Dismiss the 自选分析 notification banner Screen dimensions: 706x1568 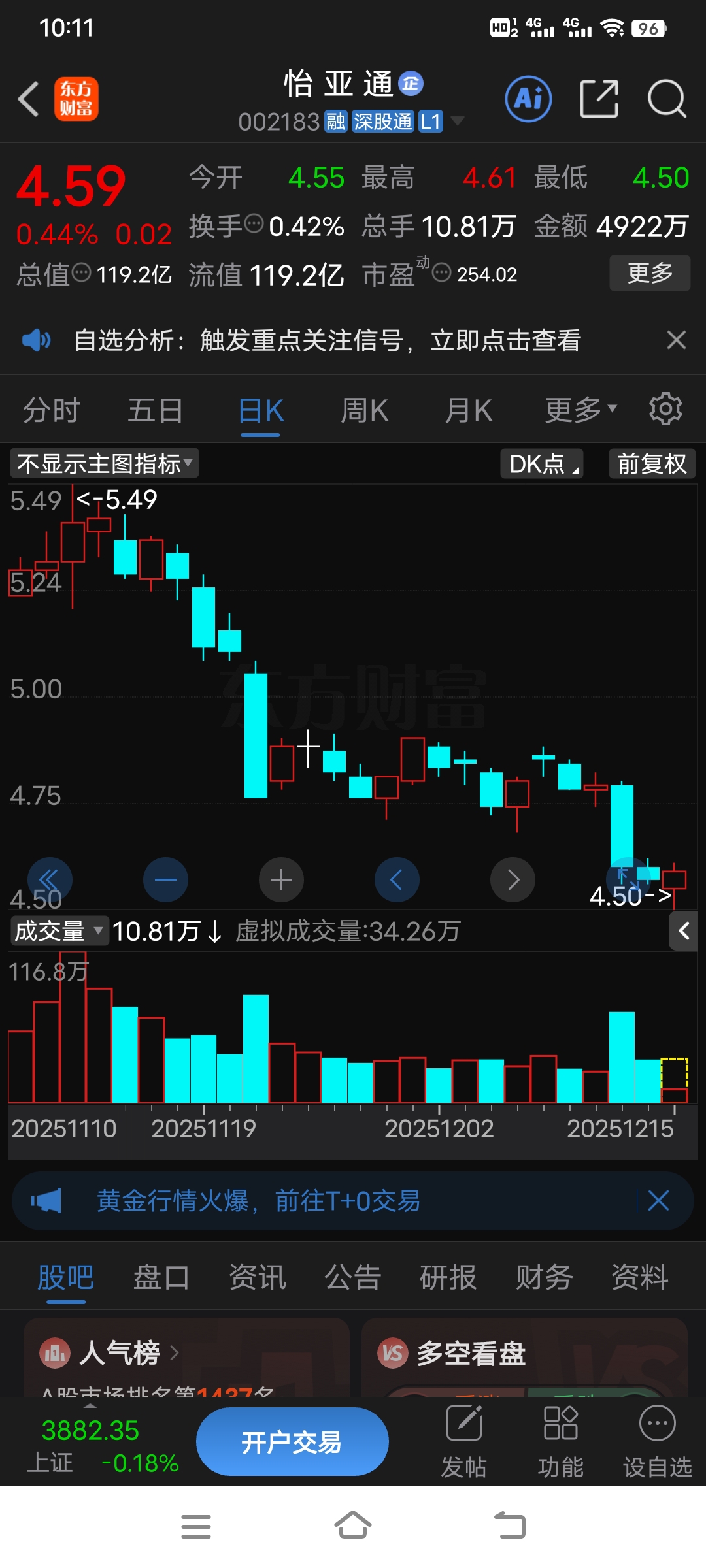[676, 340]
